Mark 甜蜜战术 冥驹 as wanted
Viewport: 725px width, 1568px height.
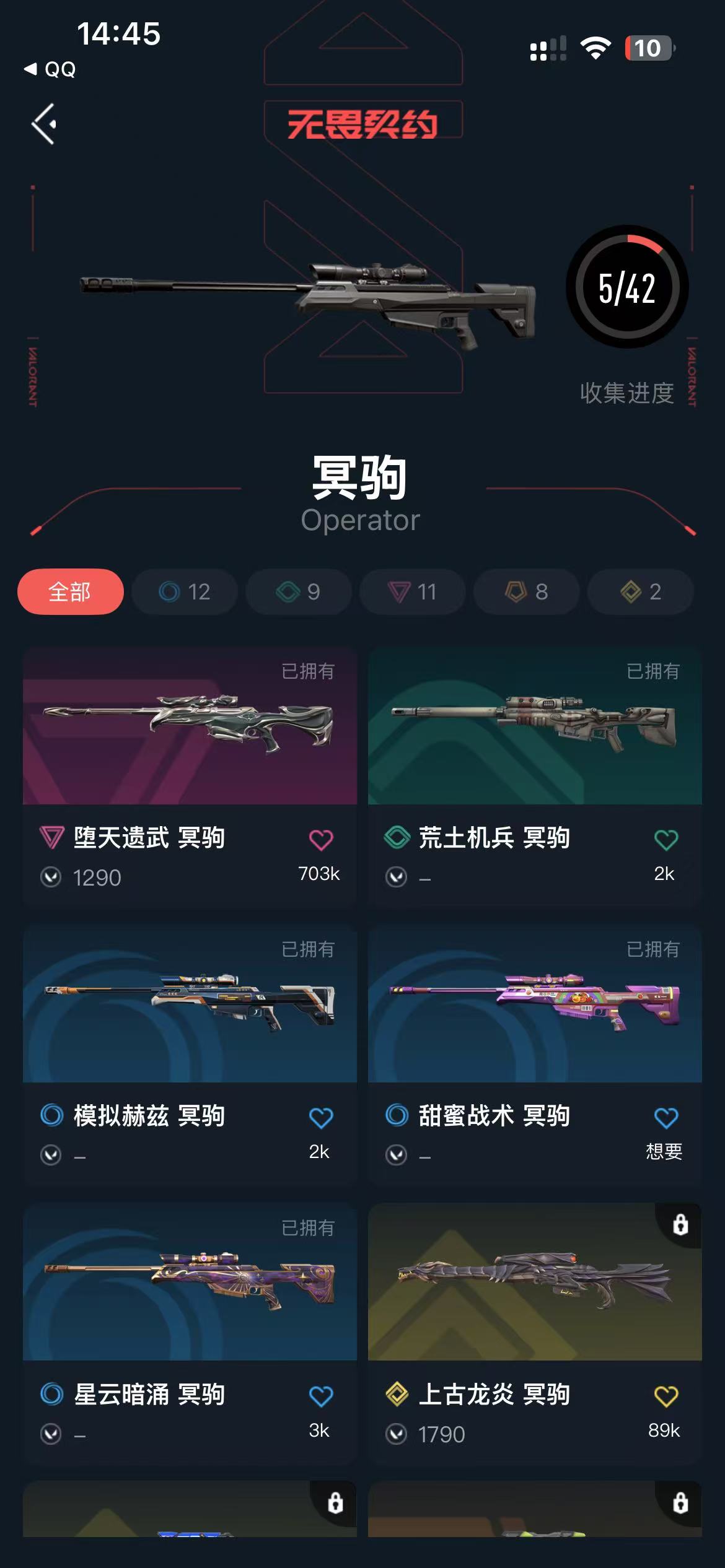click(x=666, y=1118)
